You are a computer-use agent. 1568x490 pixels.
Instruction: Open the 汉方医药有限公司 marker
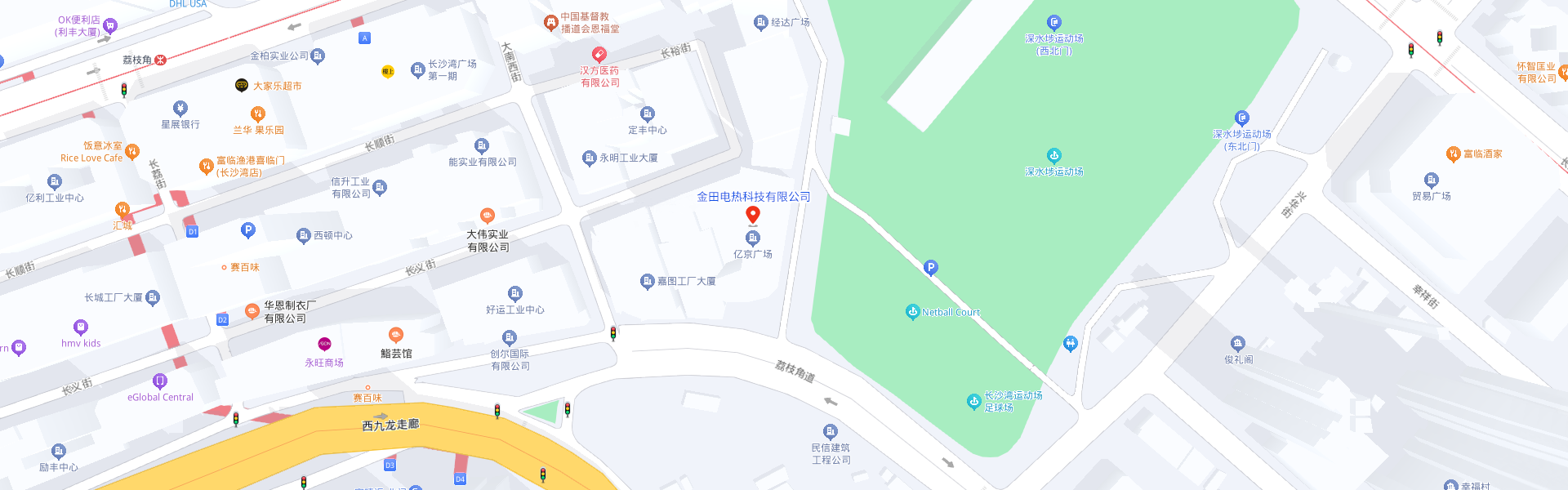599,55
